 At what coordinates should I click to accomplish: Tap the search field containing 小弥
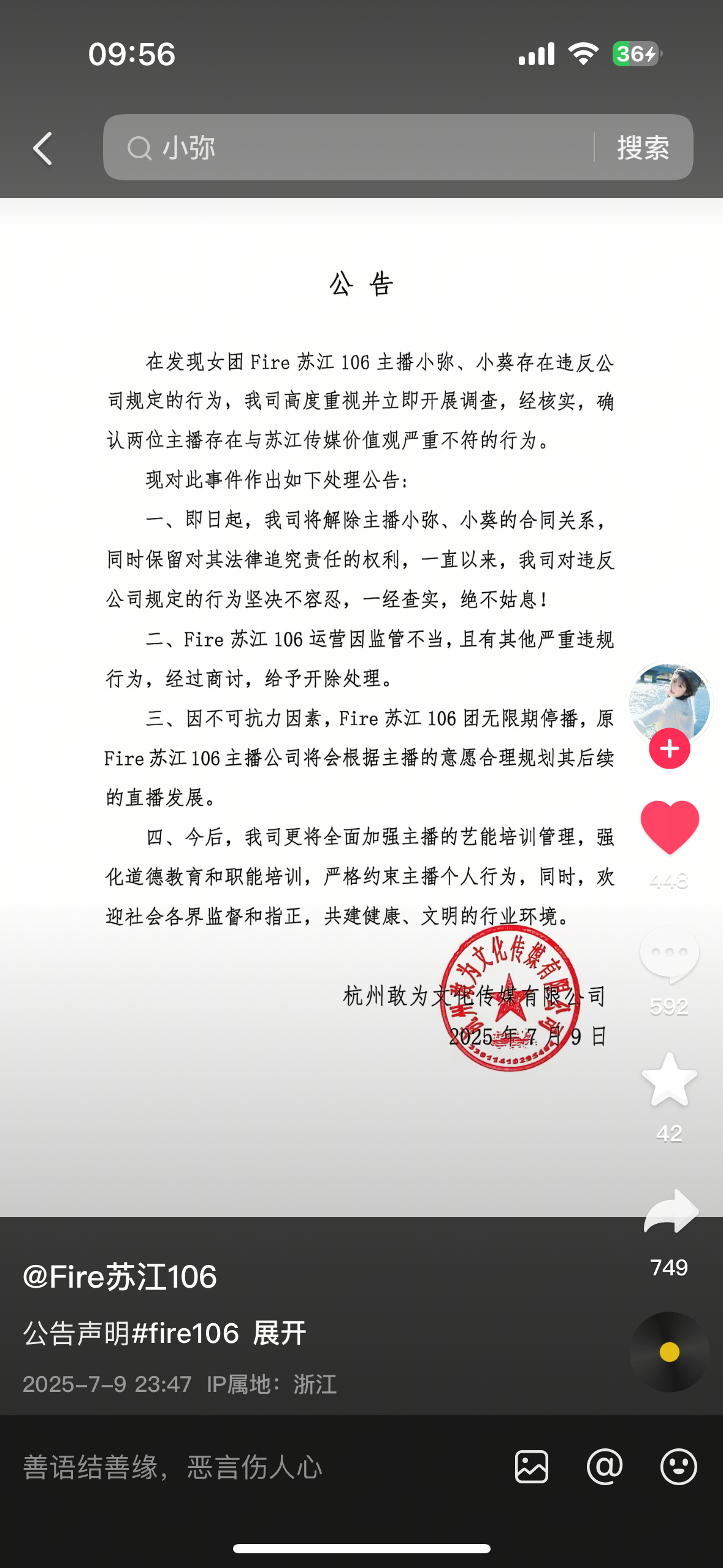point(356,148)
